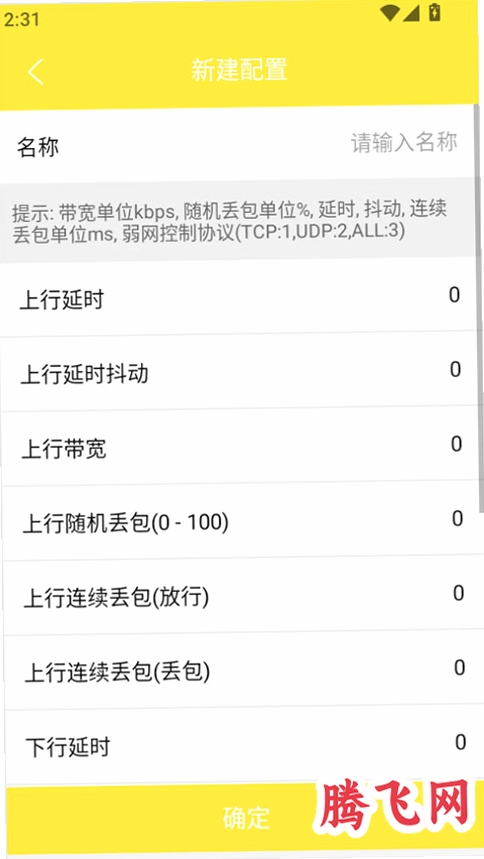
Task: Edit the 上行连续丢包(丢包) value
Action: point(460,667)
